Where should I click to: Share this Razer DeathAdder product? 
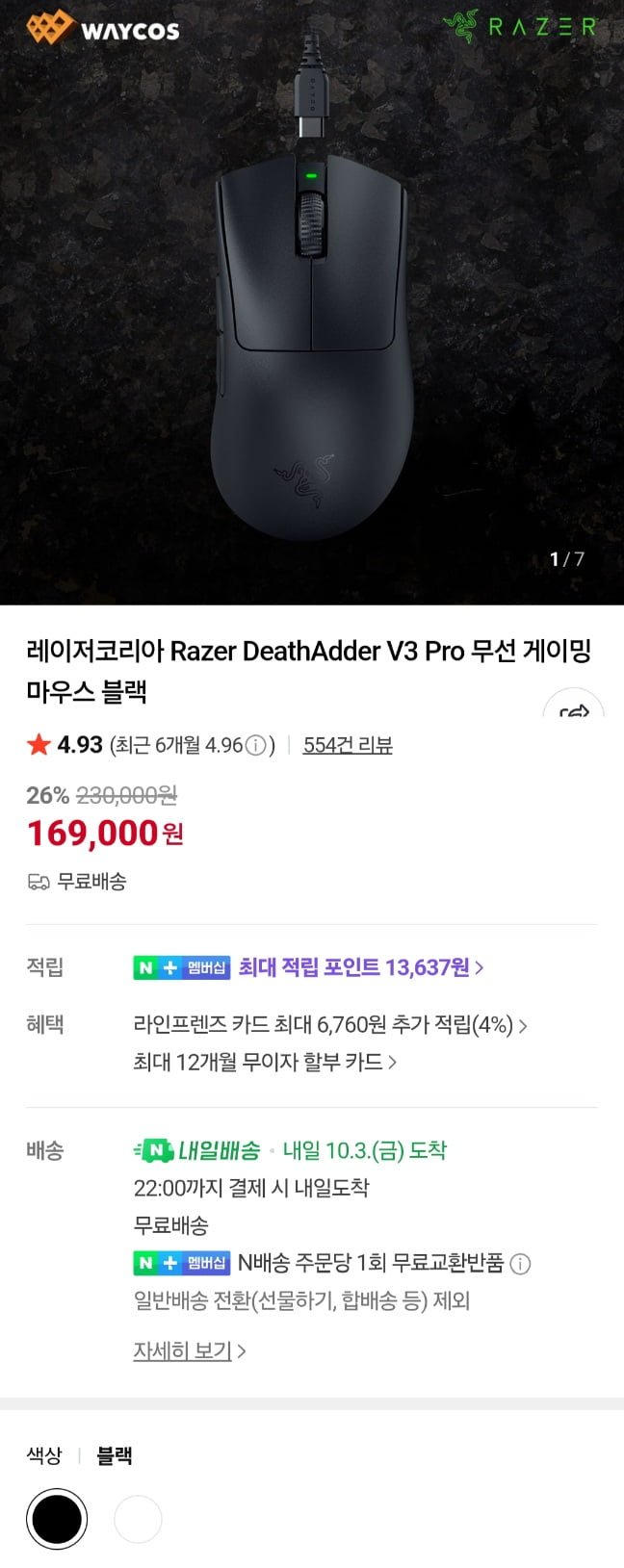[x=574, y=711]
